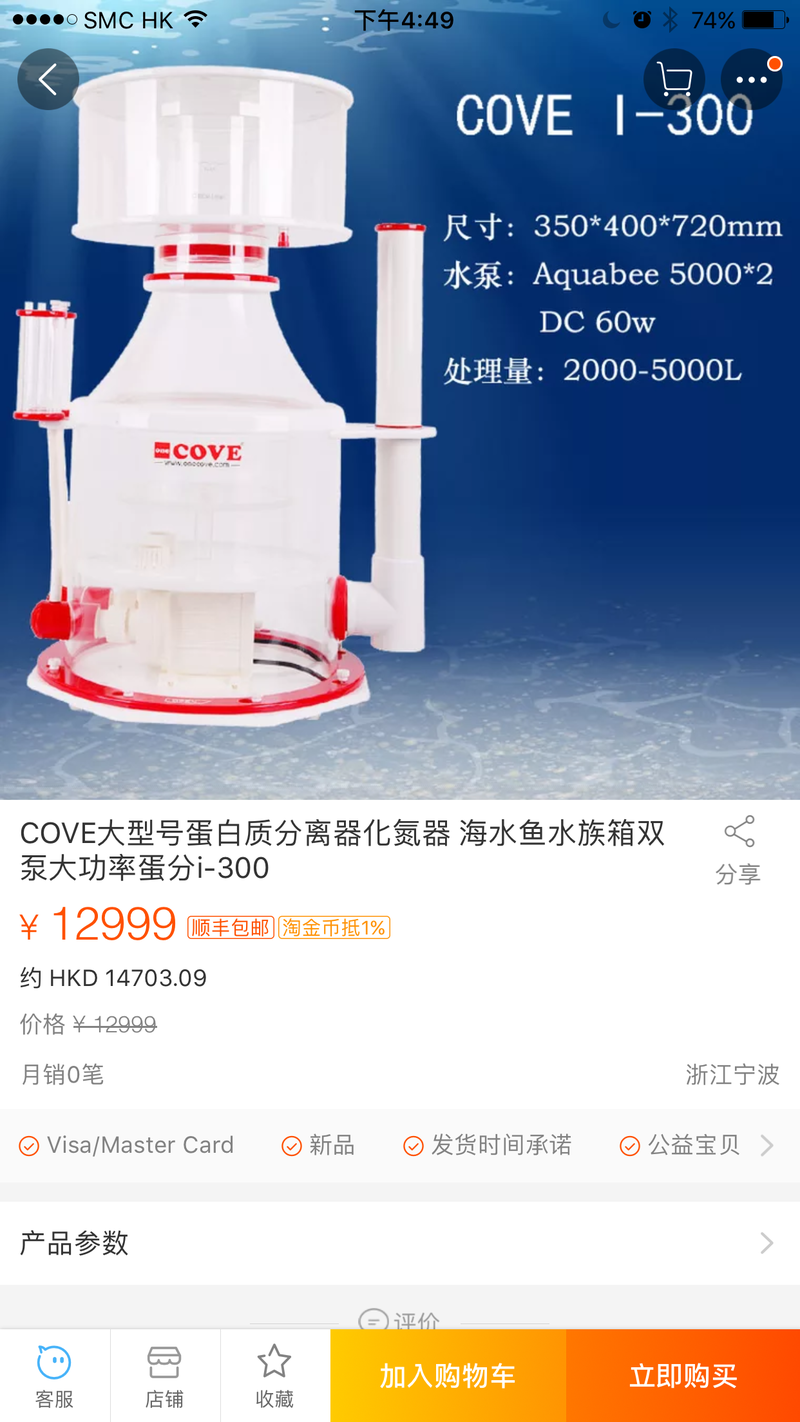This screenshot has height=1422, width=800.
Task: Tap 加入购物车 to add to cart
Action: tap(448, 1376)
